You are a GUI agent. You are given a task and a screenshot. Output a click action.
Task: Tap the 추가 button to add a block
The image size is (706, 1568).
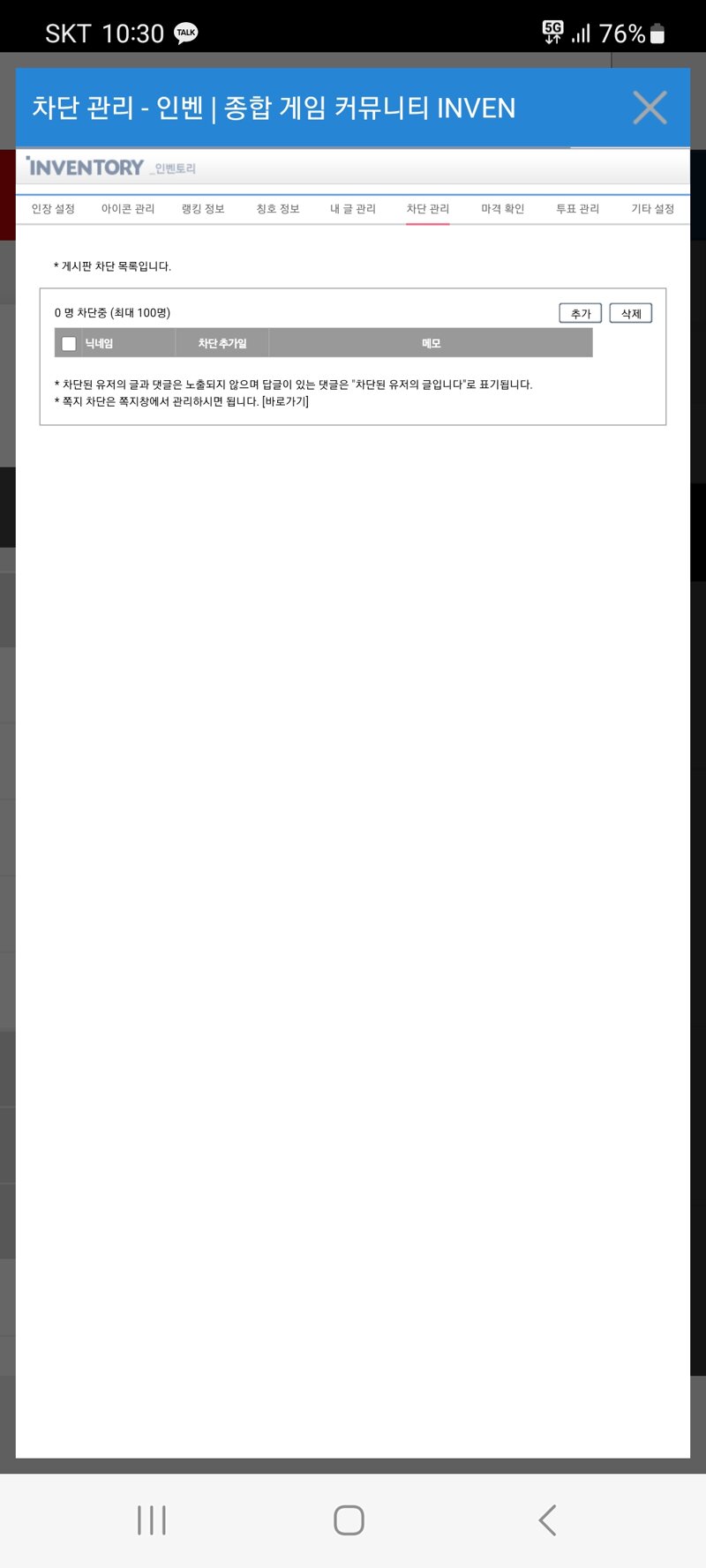point(580,314)
